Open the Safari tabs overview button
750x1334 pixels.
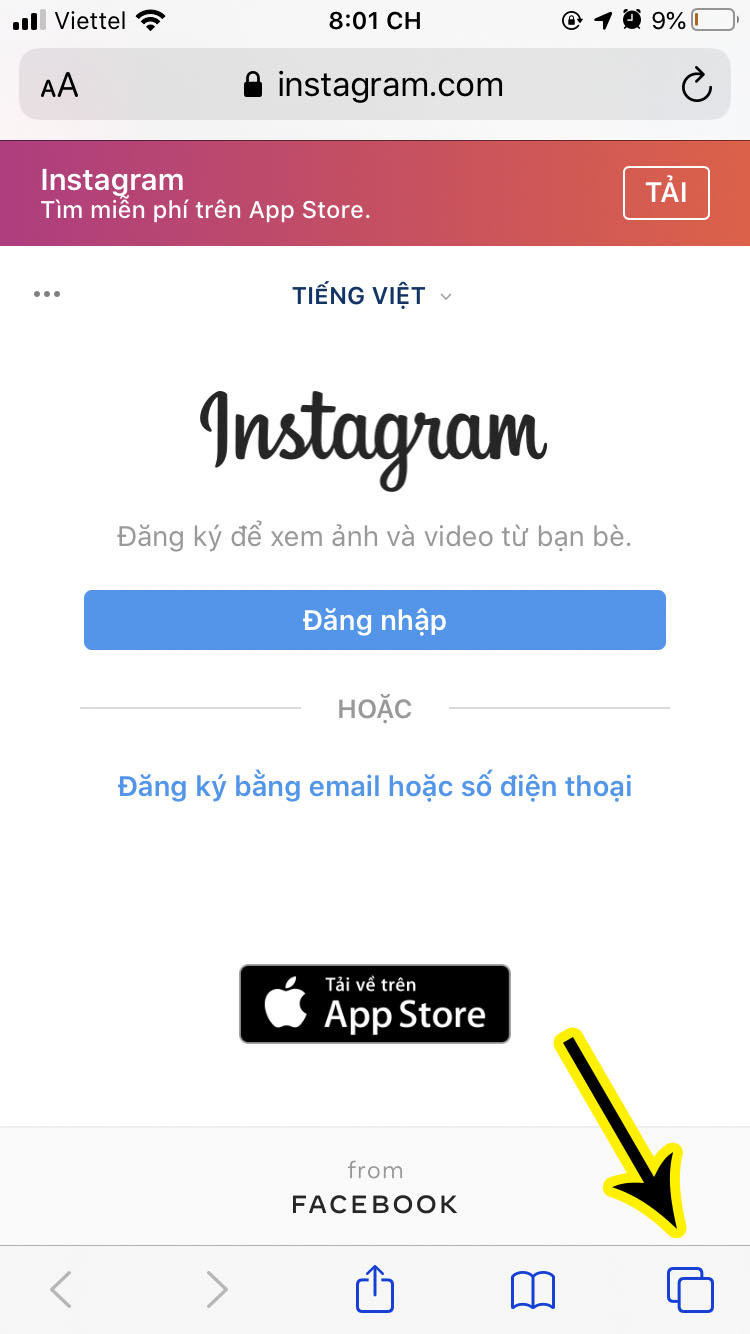pos(690,1289)
